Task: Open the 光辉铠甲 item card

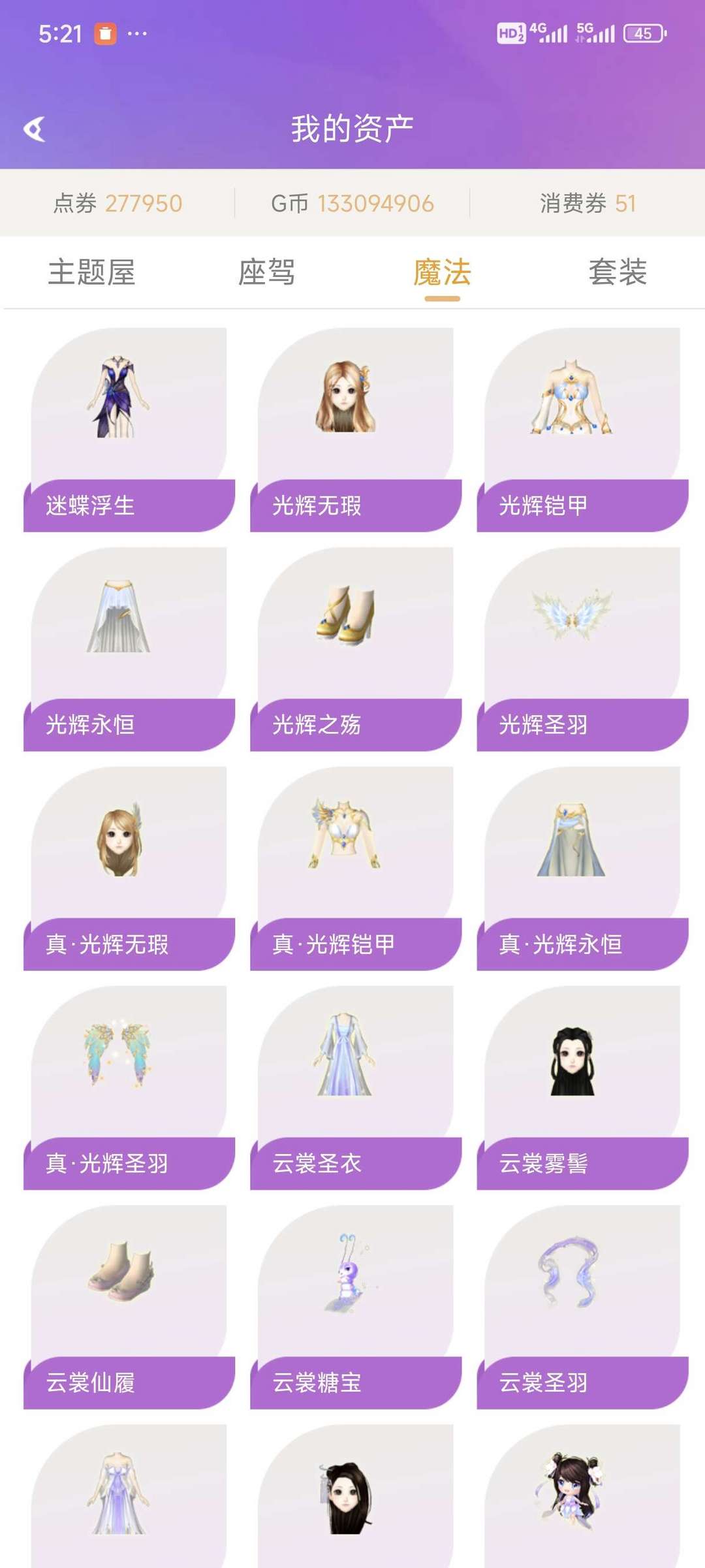Action: pos(582,430)
